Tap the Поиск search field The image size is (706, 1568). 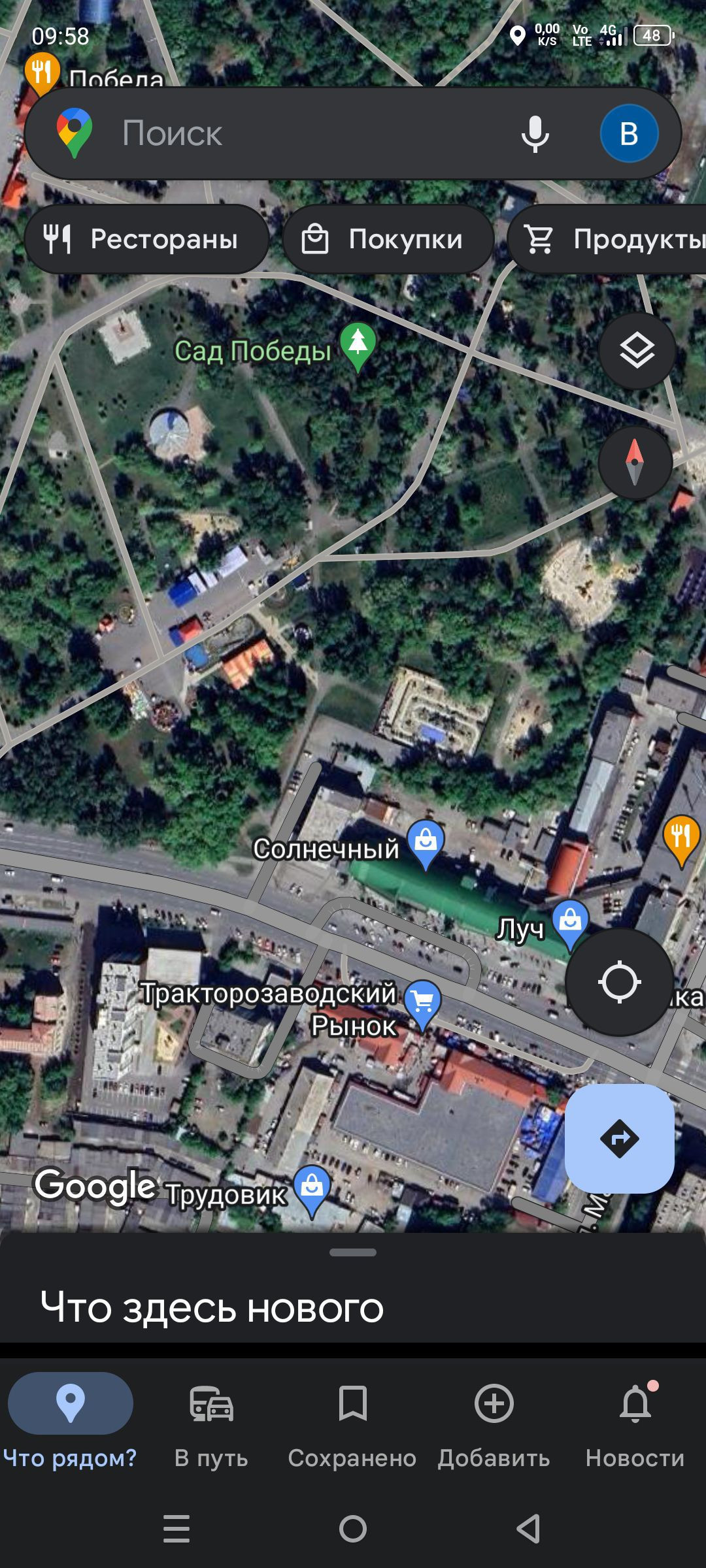click(294, 133)
